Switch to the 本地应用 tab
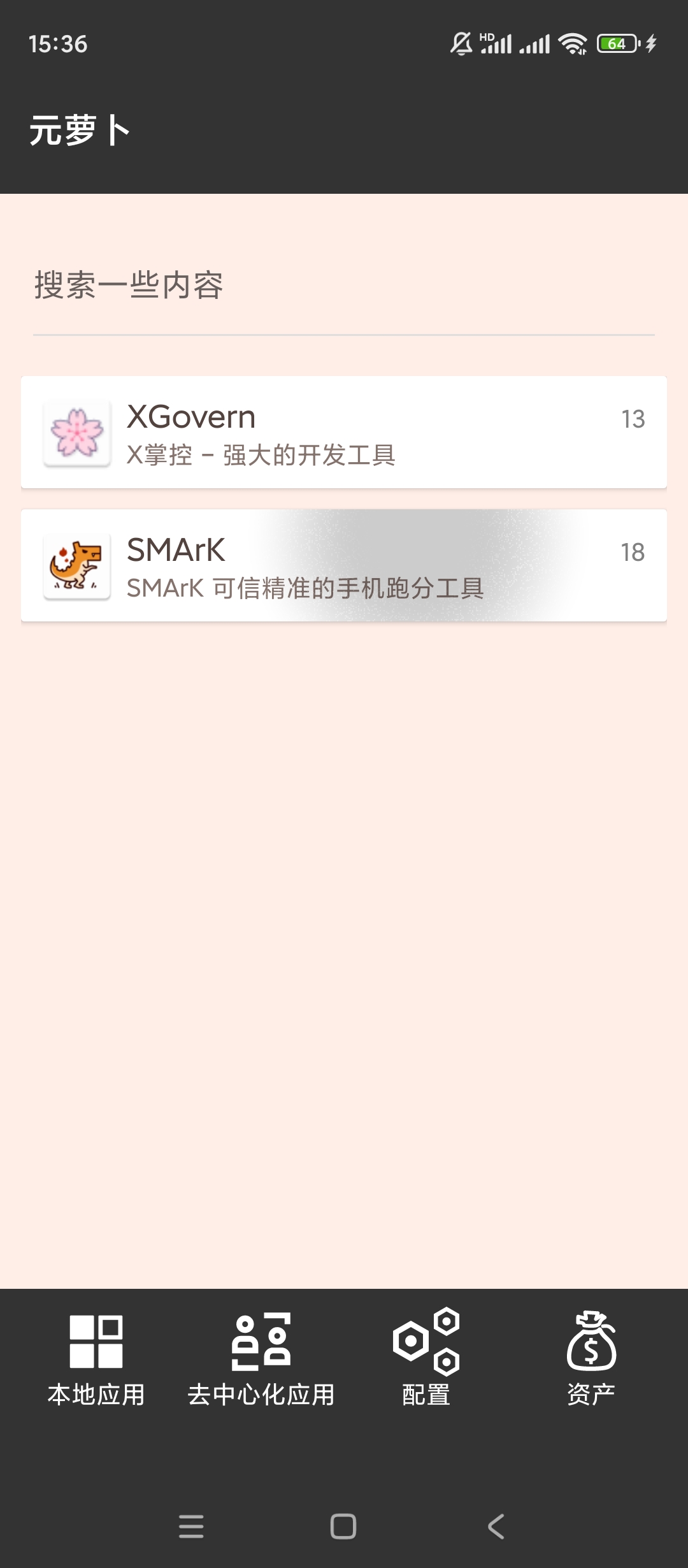 click(x=96, y=1358)
